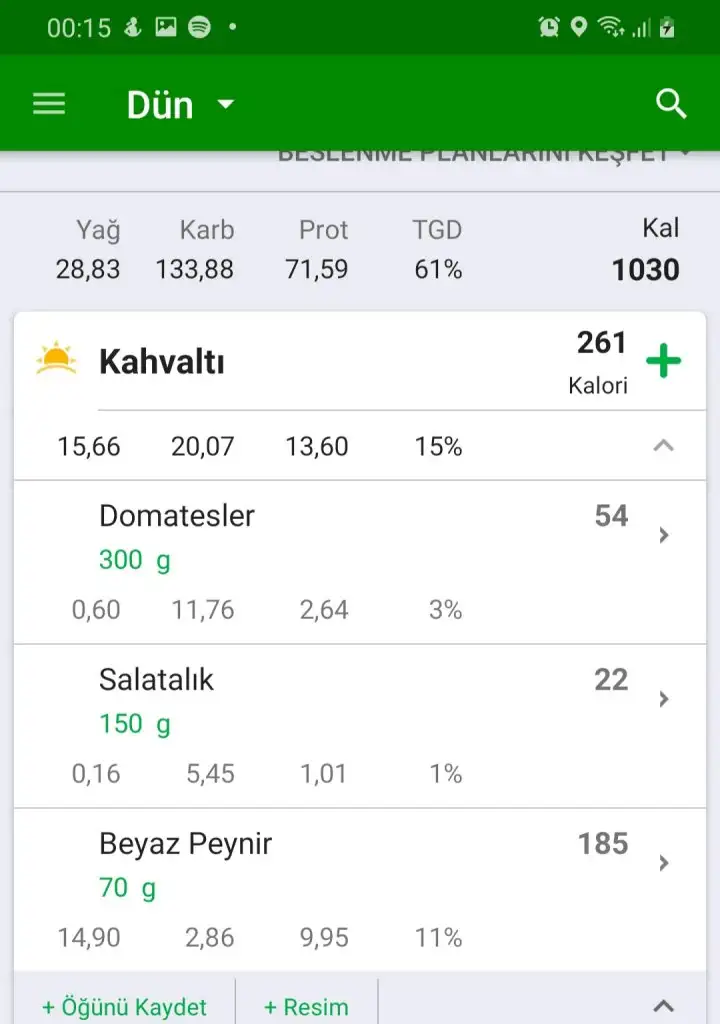The height and width of the screenshot is (1024, 720).
Task: Add a photo with Resim
Action: 306,1007
